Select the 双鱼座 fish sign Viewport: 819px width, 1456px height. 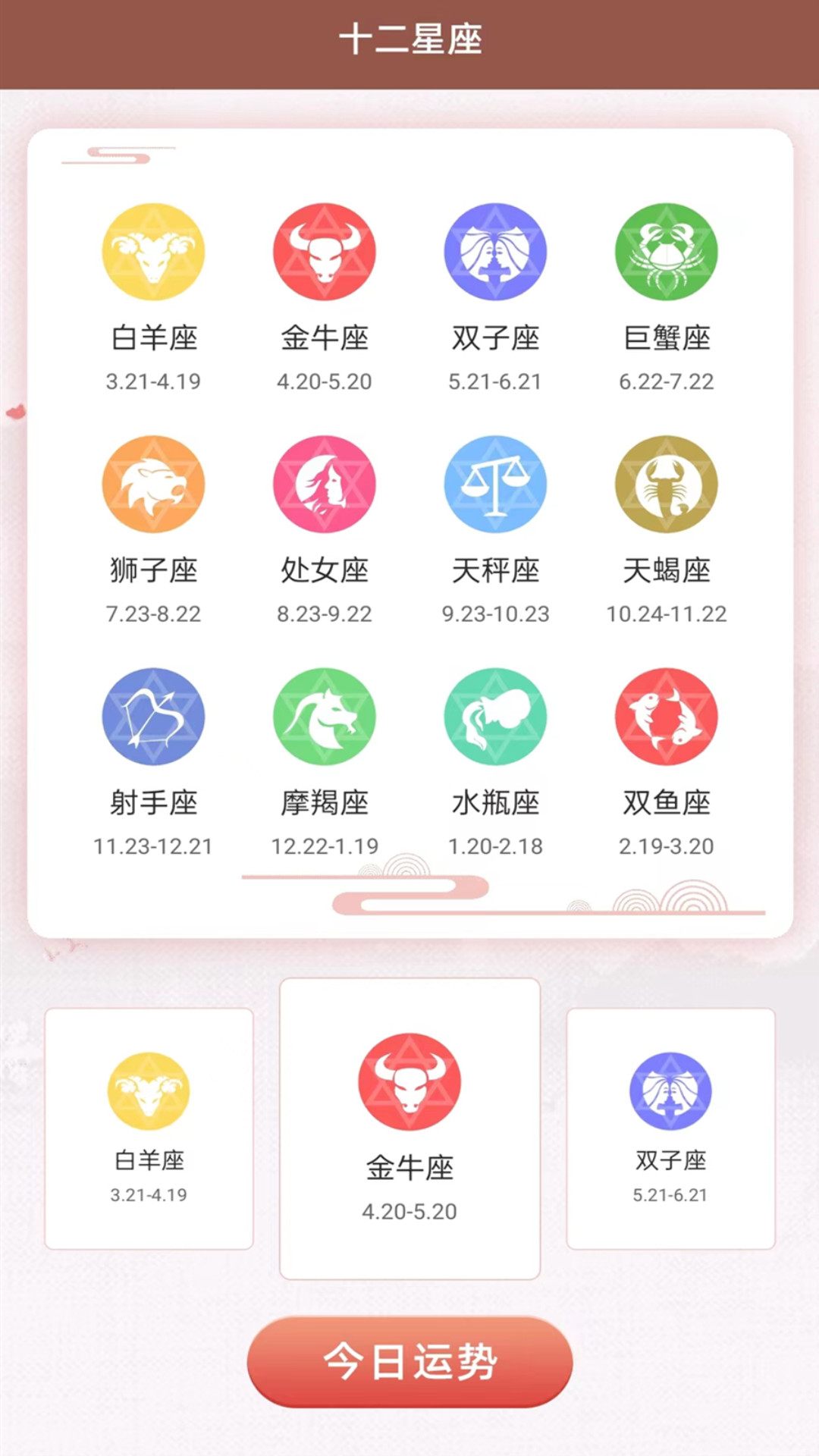coord(667,717)
